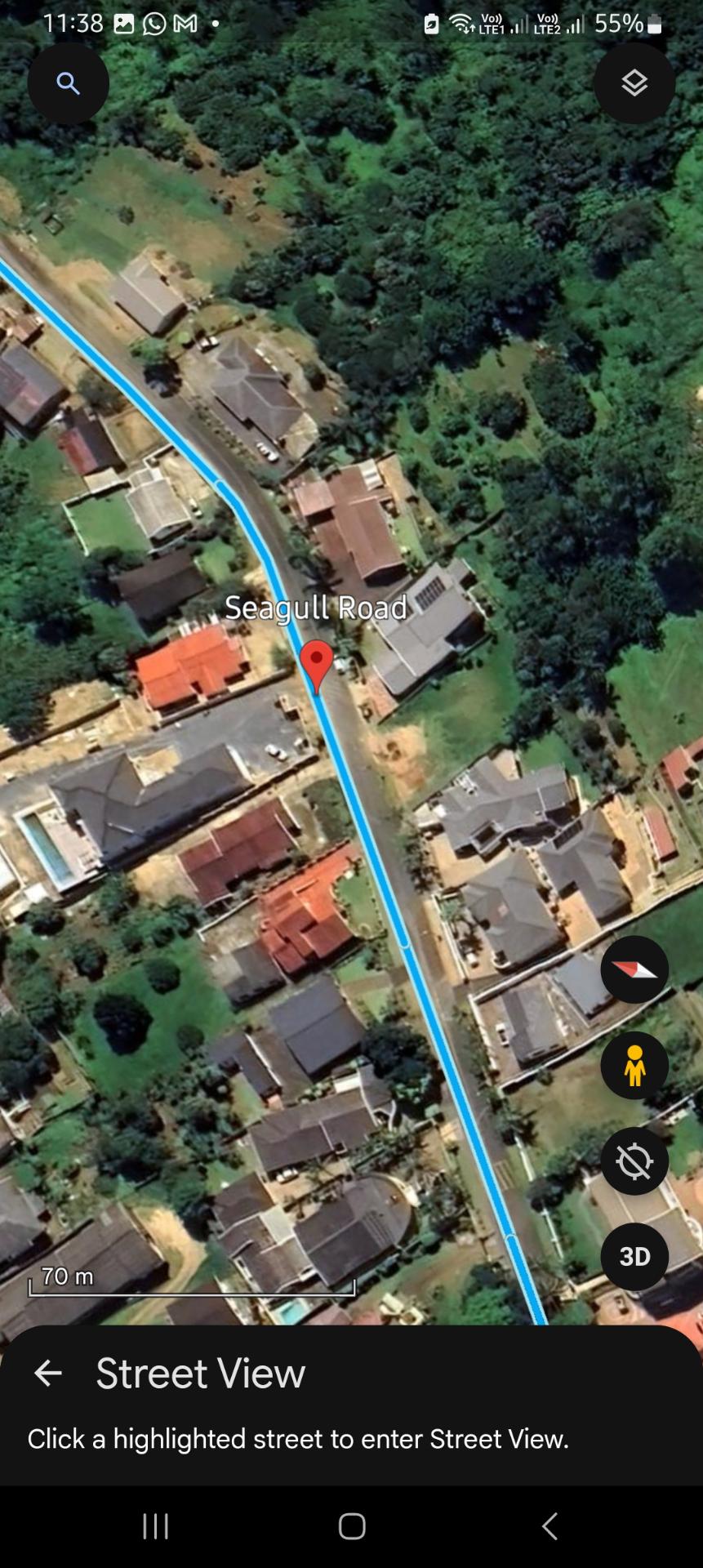Tap the system home button
This screenshot has width=703, height=1568.
click(352, 1526)
